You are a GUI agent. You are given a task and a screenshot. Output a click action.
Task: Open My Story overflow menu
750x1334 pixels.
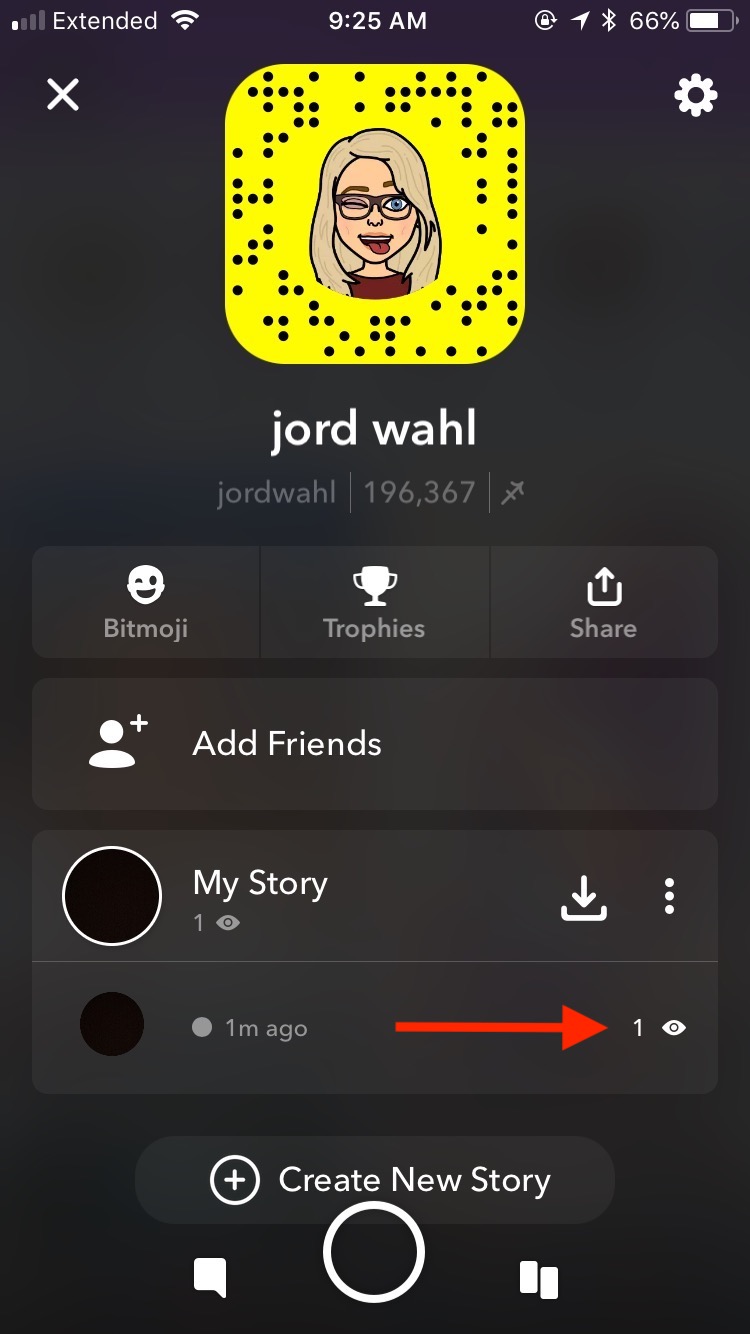tap(669, 897)
